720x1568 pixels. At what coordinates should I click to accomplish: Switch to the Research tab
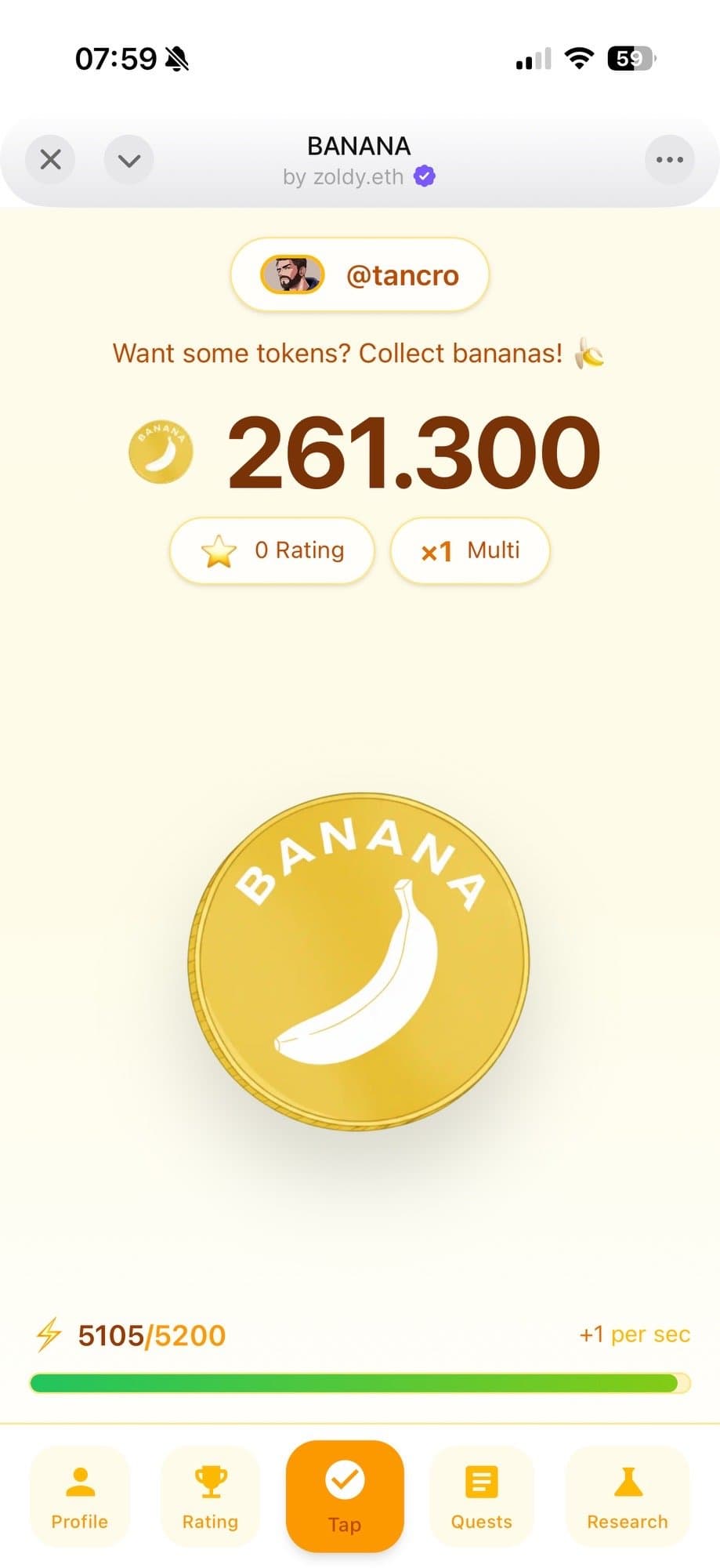[628, 1497]
